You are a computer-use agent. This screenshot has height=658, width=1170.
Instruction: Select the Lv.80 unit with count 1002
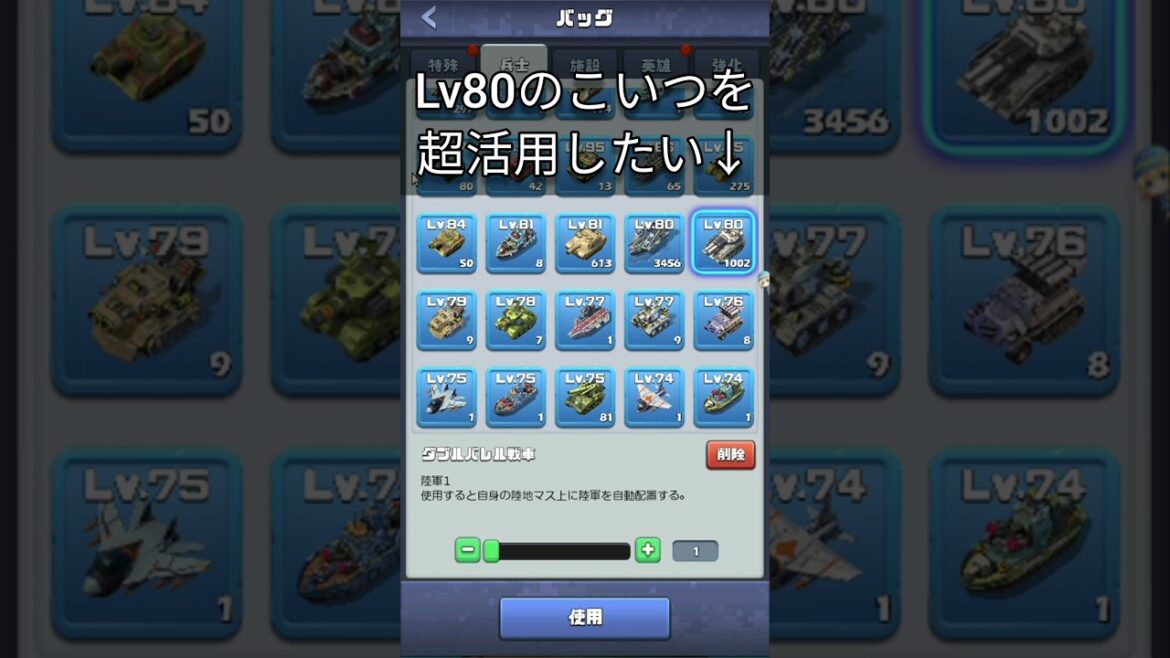(724, 243)
